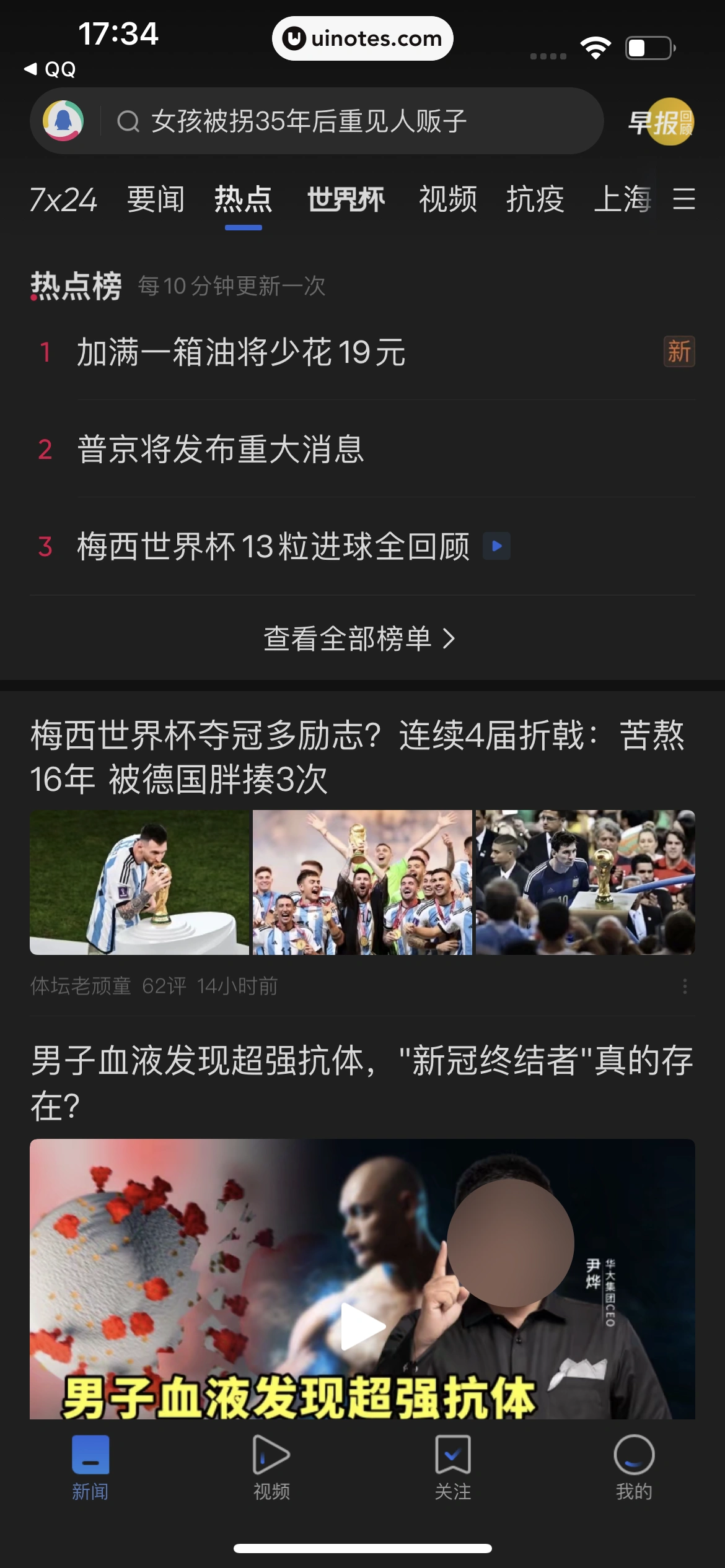The height and width of the screenshot is (1568, 725).
Task: Select the 抗疫 channel tab
Action: click(535, 201)
